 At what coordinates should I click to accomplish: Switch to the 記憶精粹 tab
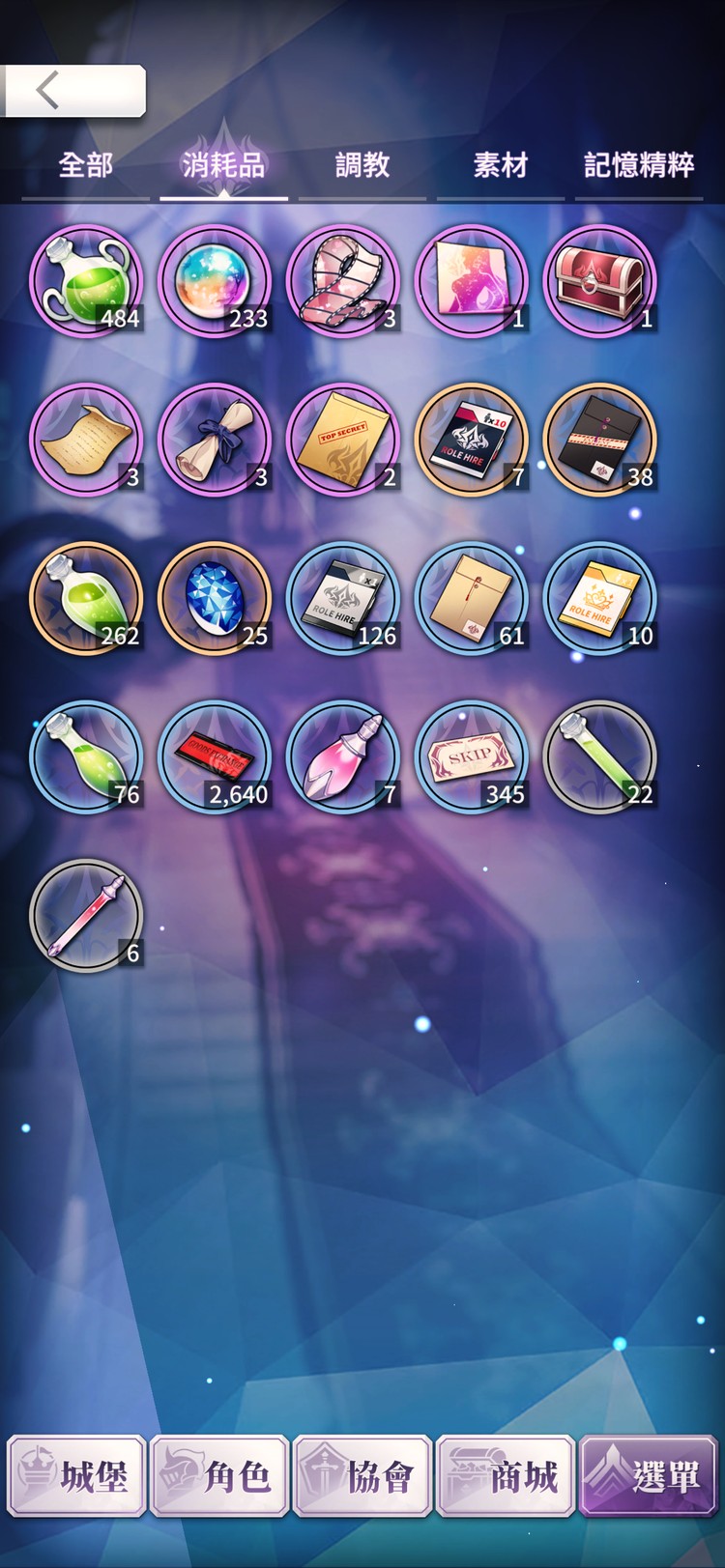coord(639,165)
